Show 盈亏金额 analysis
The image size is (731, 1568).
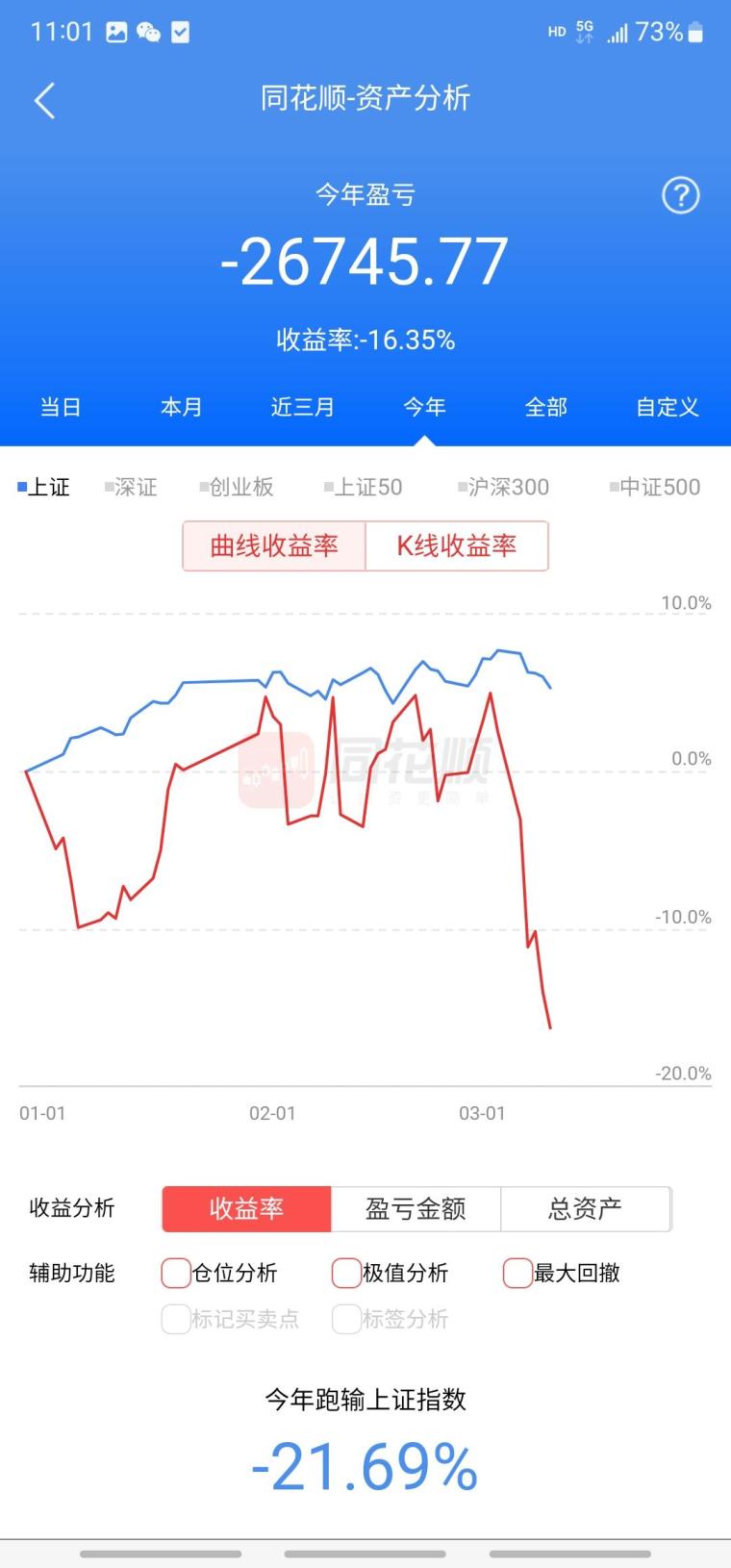tap(416, 1208)
